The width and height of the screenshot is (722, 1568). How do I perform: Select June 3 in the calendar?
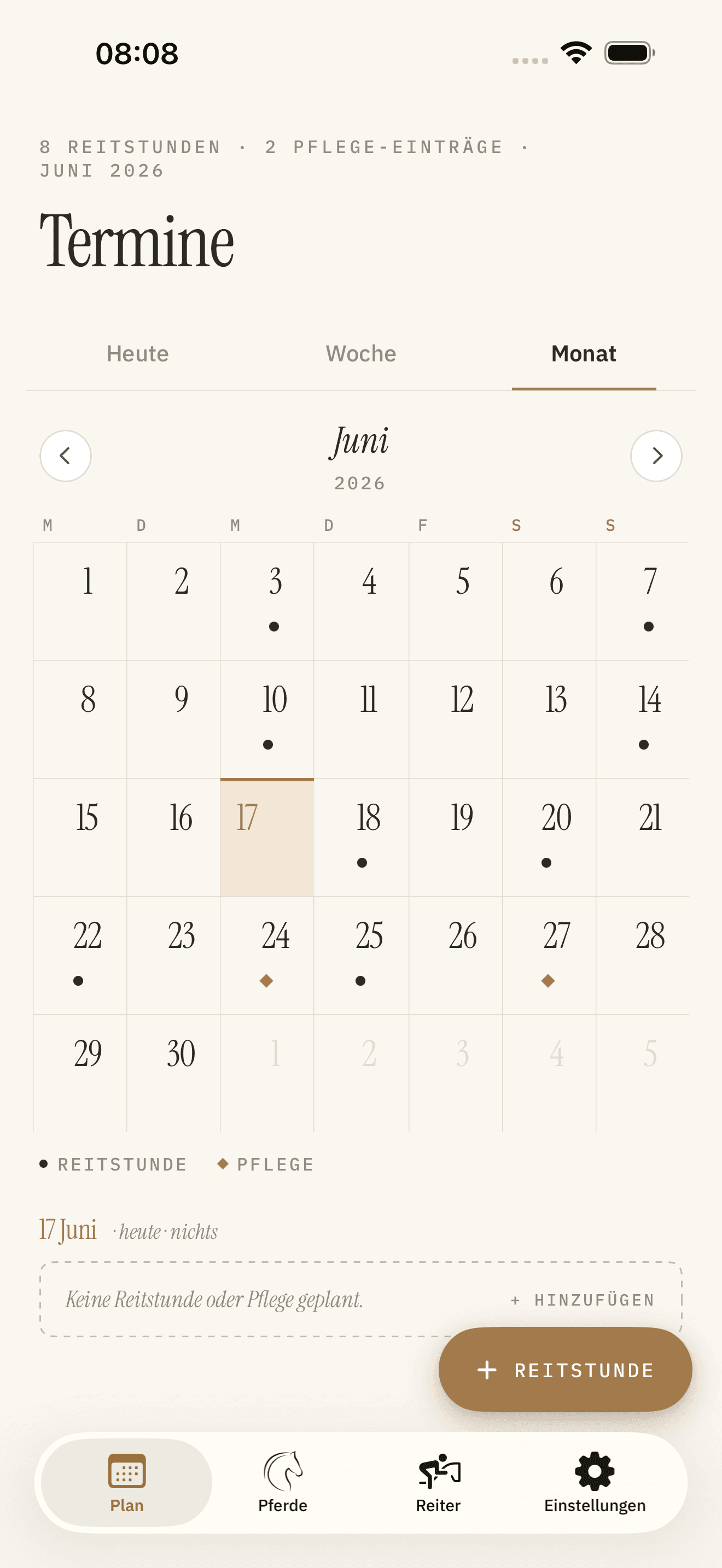tap(267, 601)
